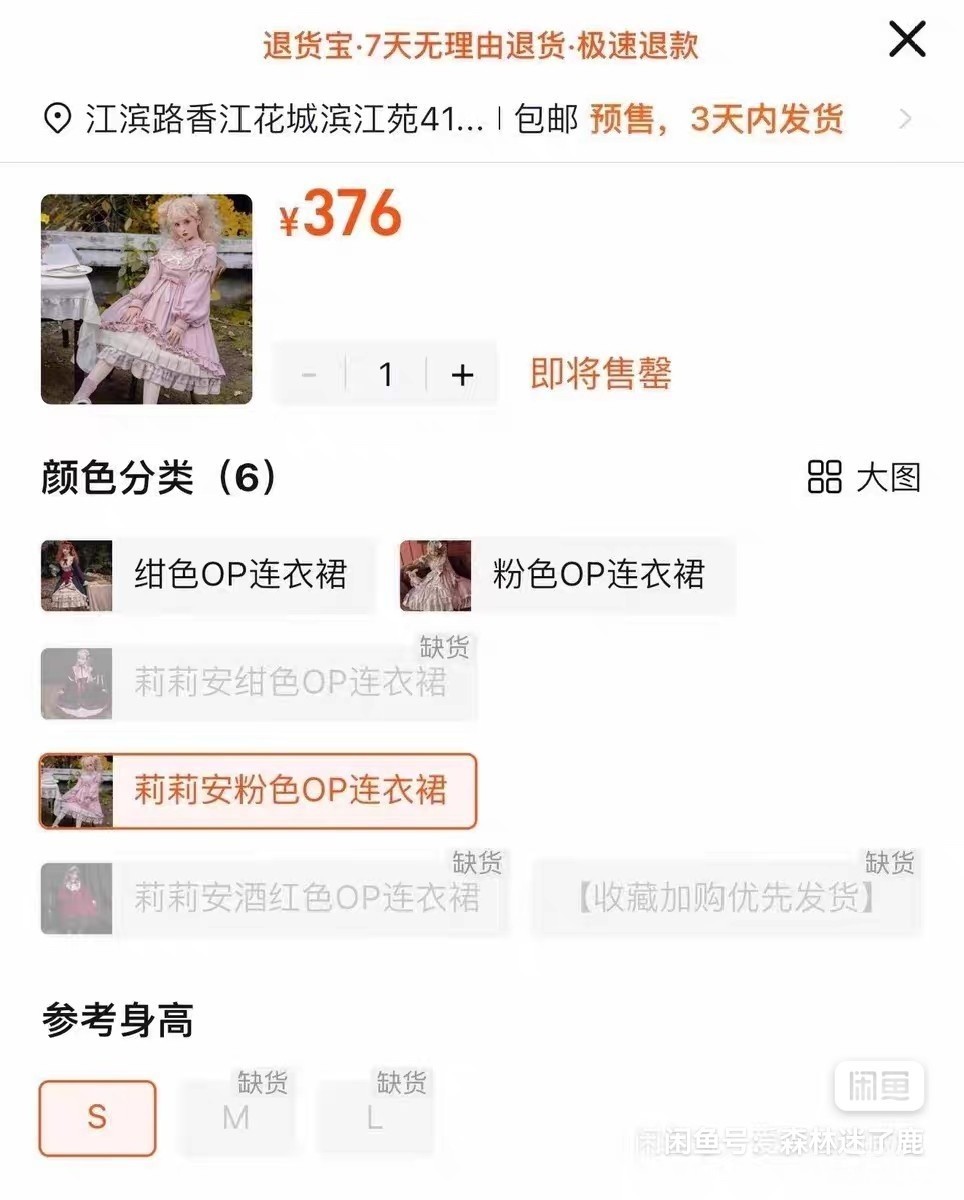Increase quantity with the plus button

point(461,375)
